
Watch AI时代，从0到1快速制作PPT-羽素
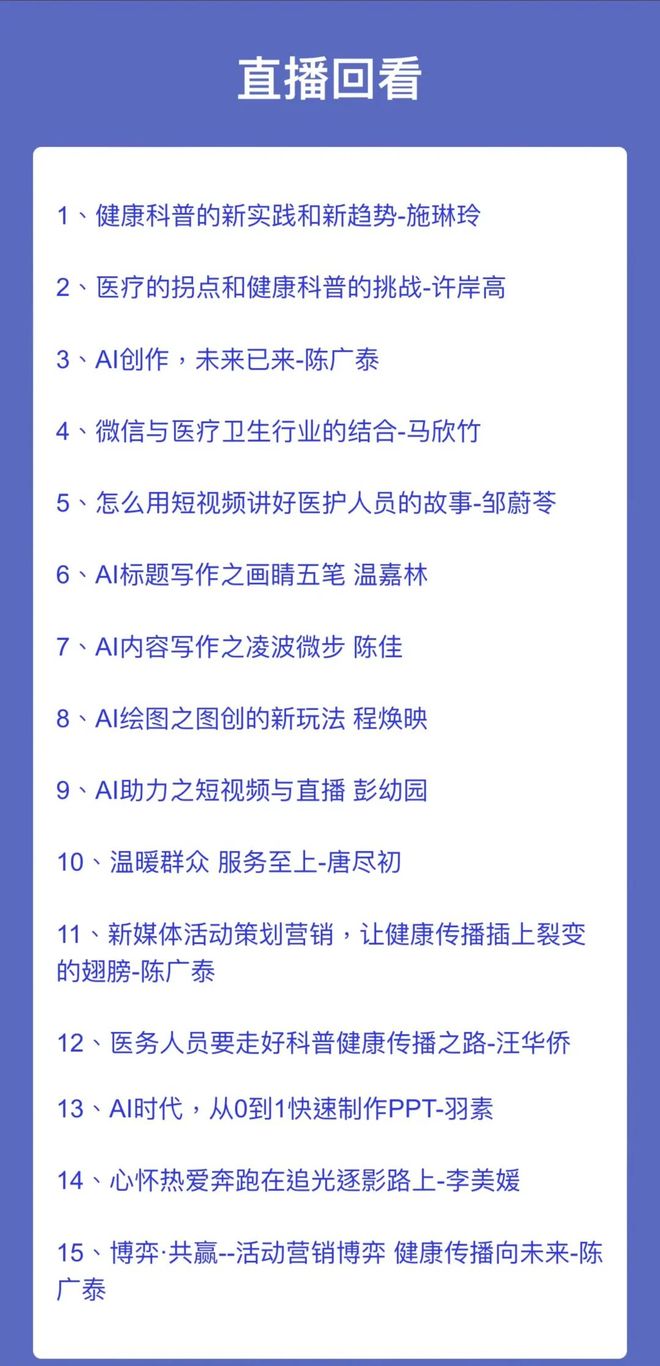[x=274, y=1109]
